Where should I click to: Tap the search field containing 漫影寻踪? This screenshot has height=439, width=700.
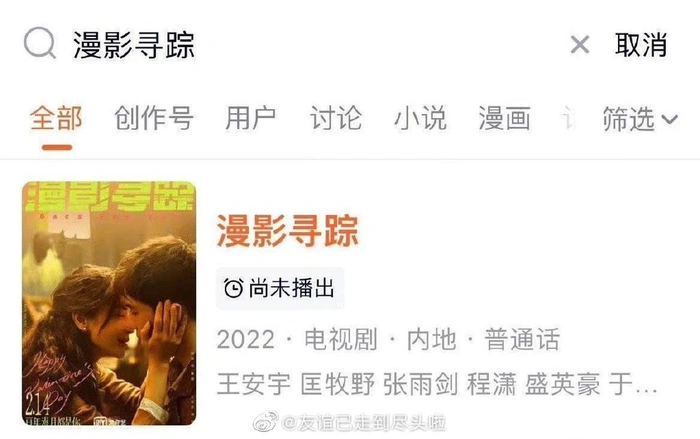(300, 44)
